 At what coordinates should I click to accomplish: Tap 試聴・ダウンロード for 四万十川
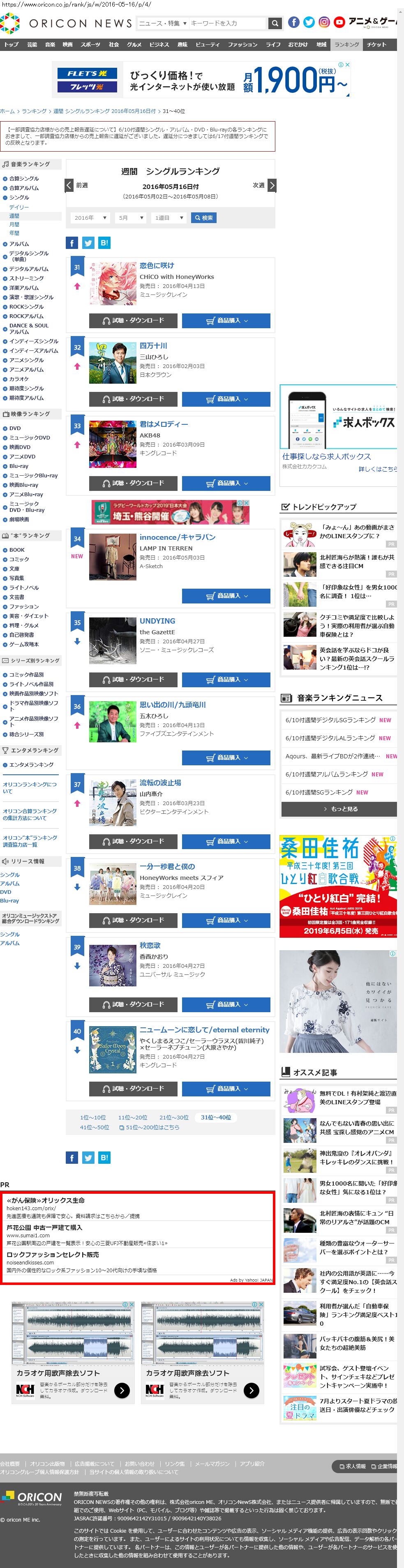134,399
